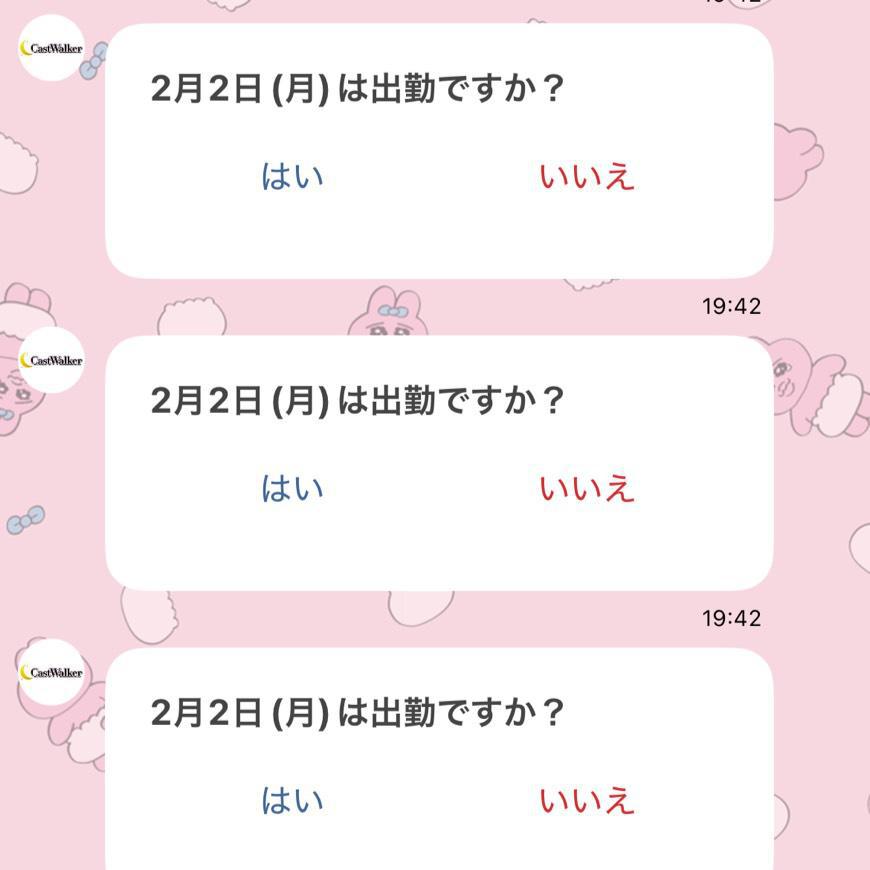Open CastWalker profile from the first message avatar
Viewport: 870px width, 870px height.
[x=51, y=48]
